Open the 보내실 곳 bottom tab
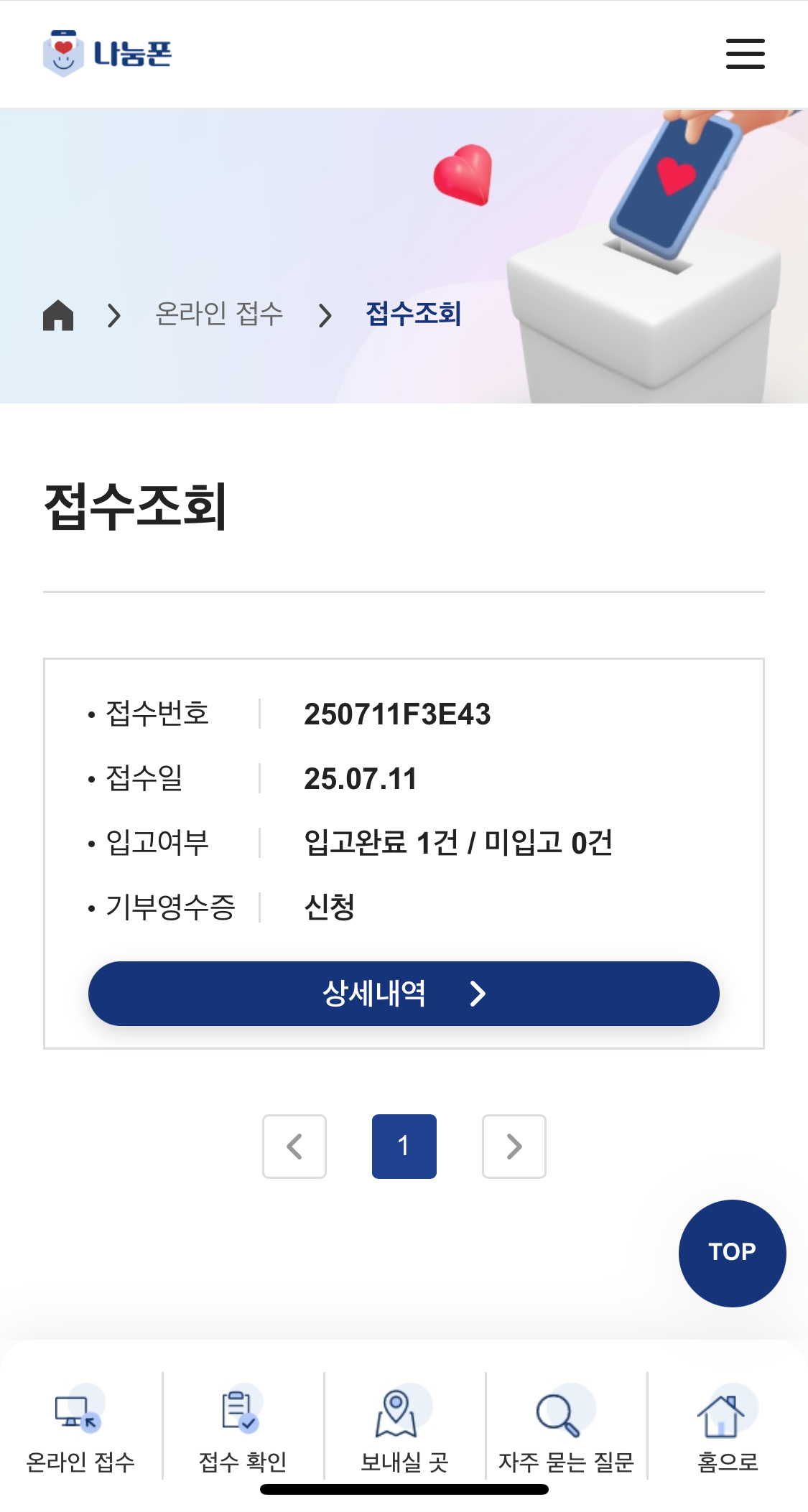This screenshot has height=1512, width=808. [x=404, y=1429]
